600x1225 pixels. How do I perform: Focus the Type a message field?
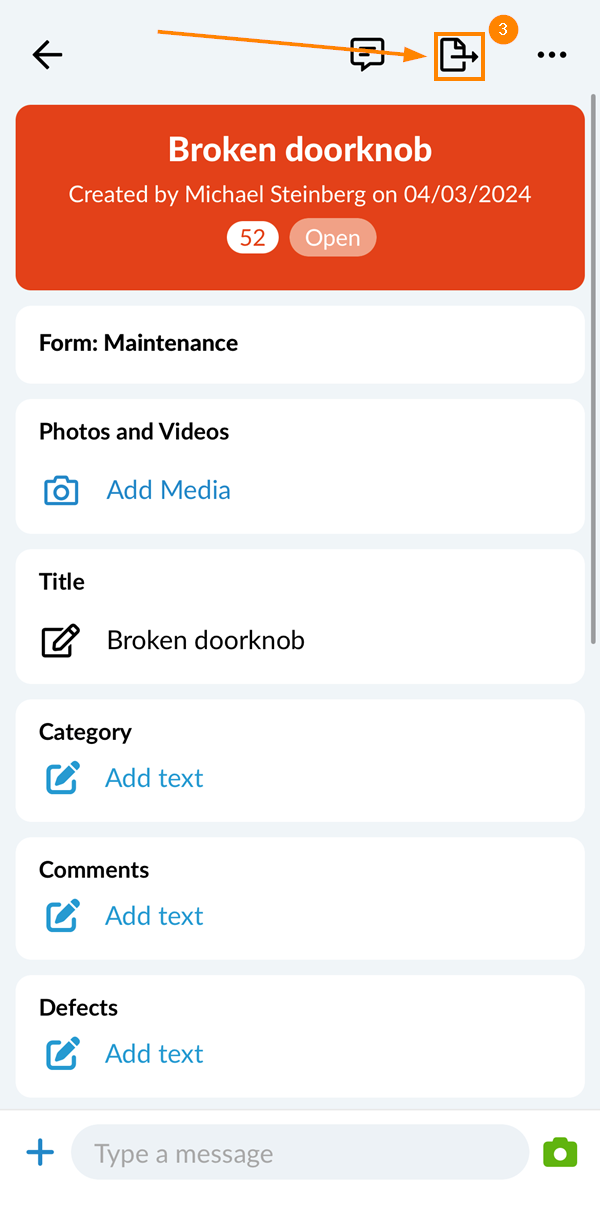click(x=300, y=1154)
